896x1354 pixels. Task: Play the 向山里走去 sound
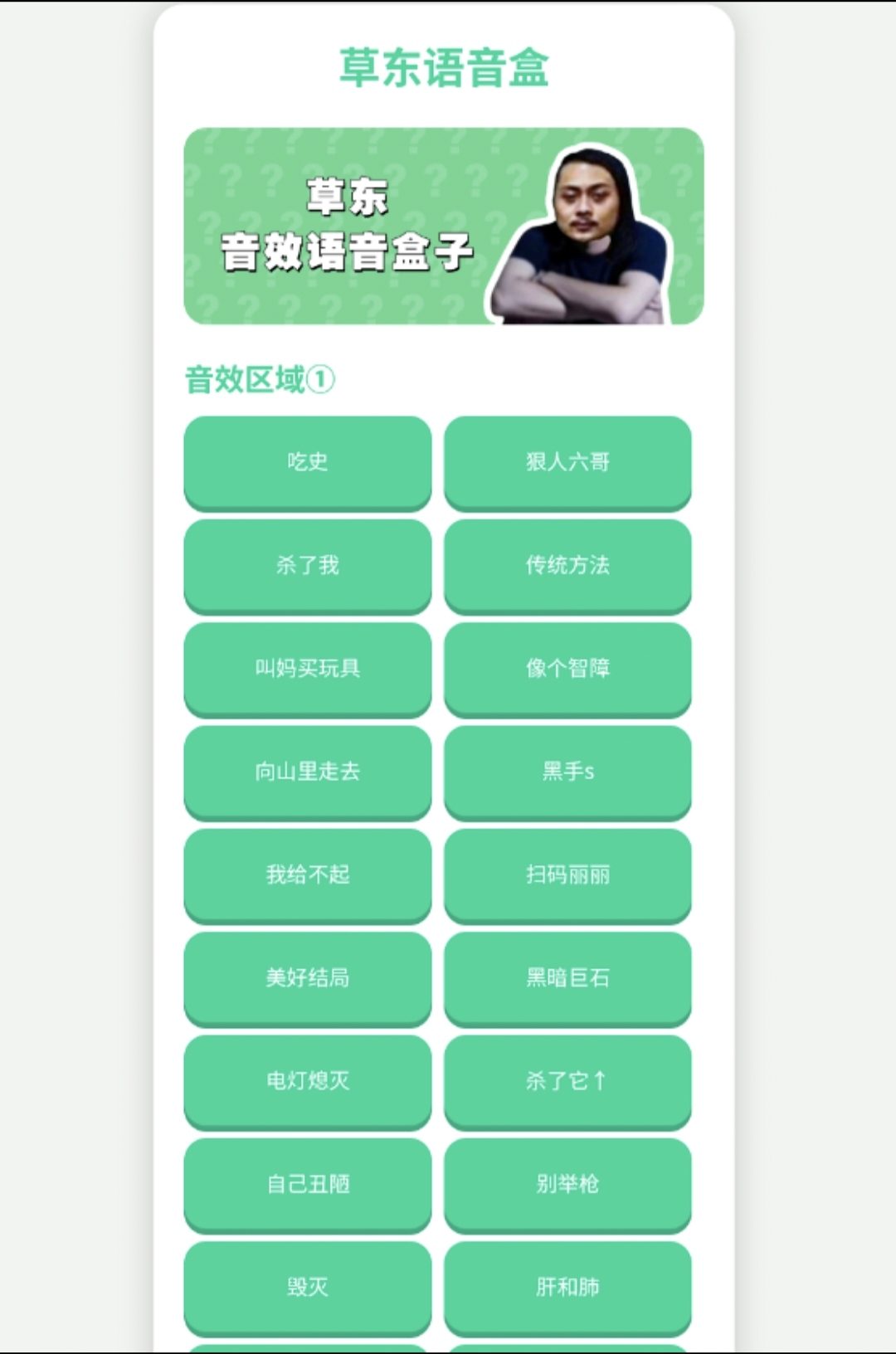(x=307, y=771)
